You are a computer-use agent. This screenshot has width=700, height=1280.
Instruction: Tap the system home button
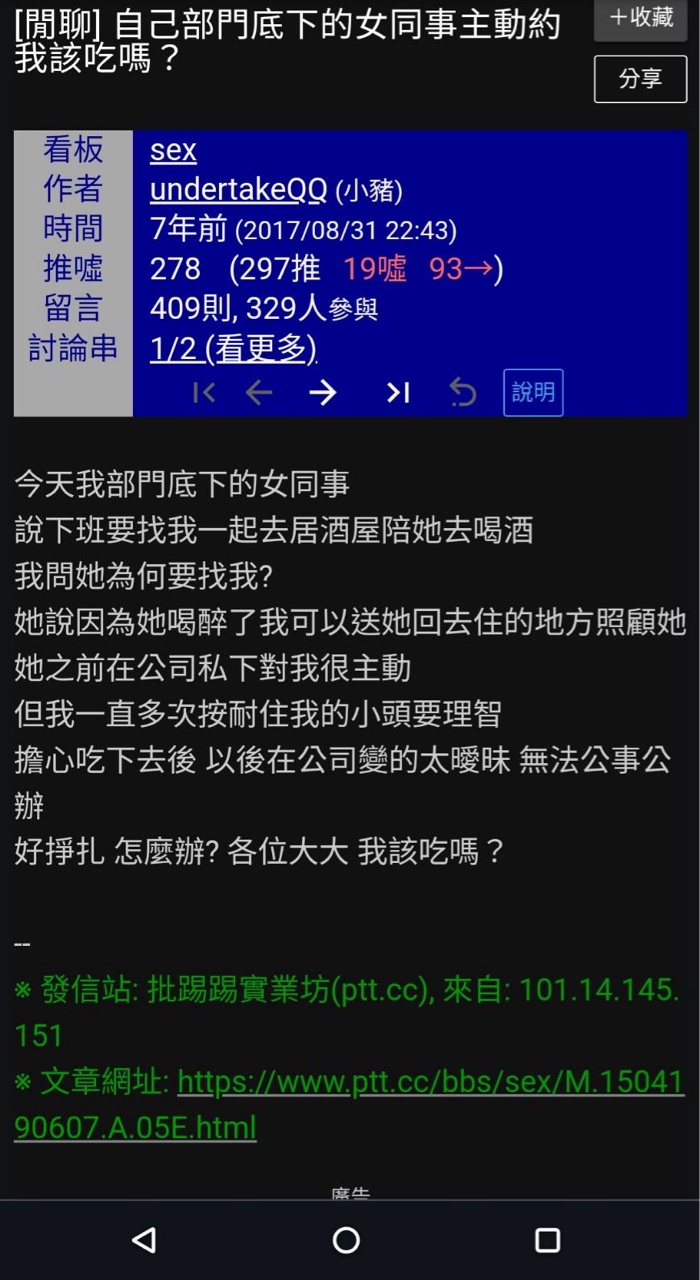346,1240
